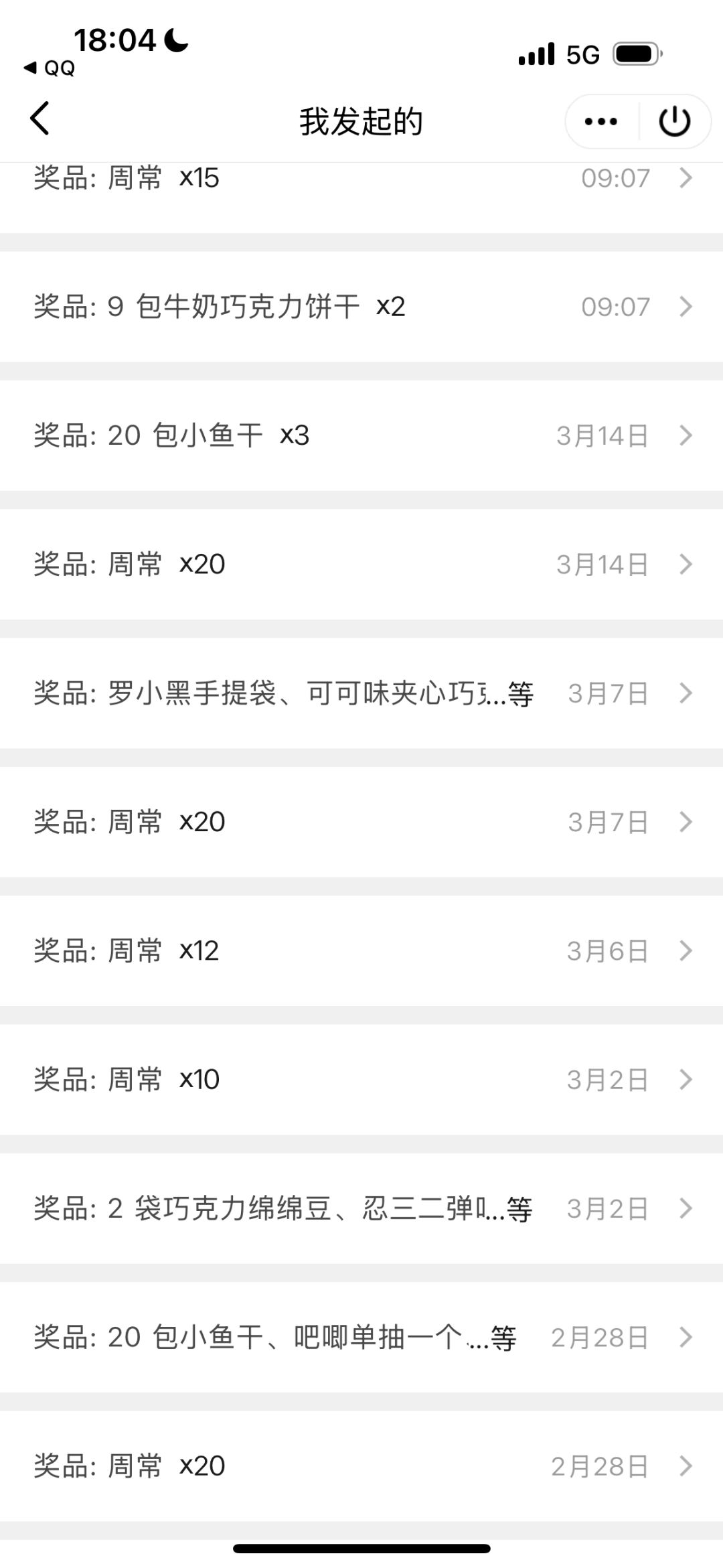Return to QQ via status bar link
This screenshot has height=1568, width=723.
(x=50, y=68)
